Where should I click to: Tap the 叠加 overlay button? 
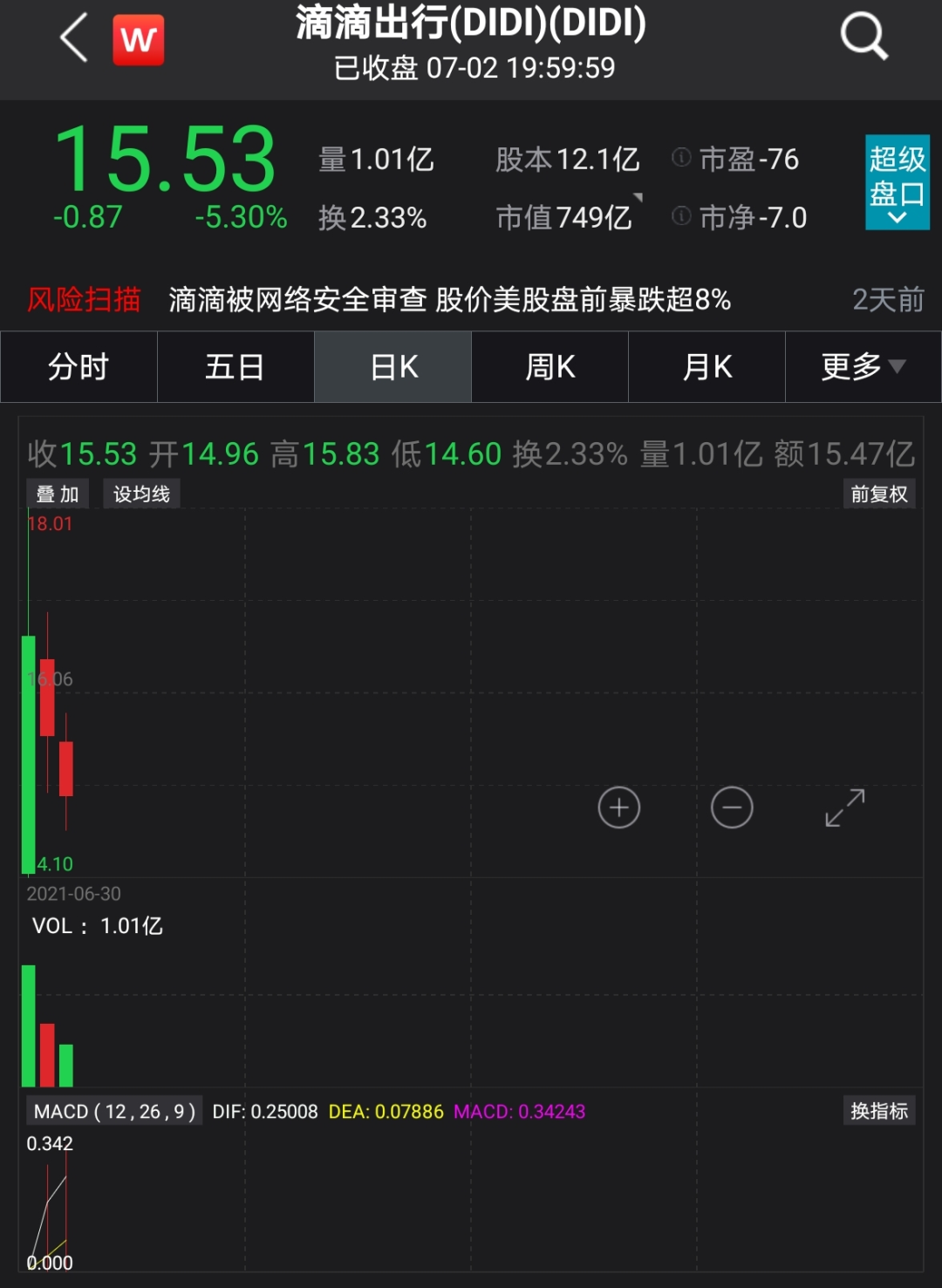58,494
